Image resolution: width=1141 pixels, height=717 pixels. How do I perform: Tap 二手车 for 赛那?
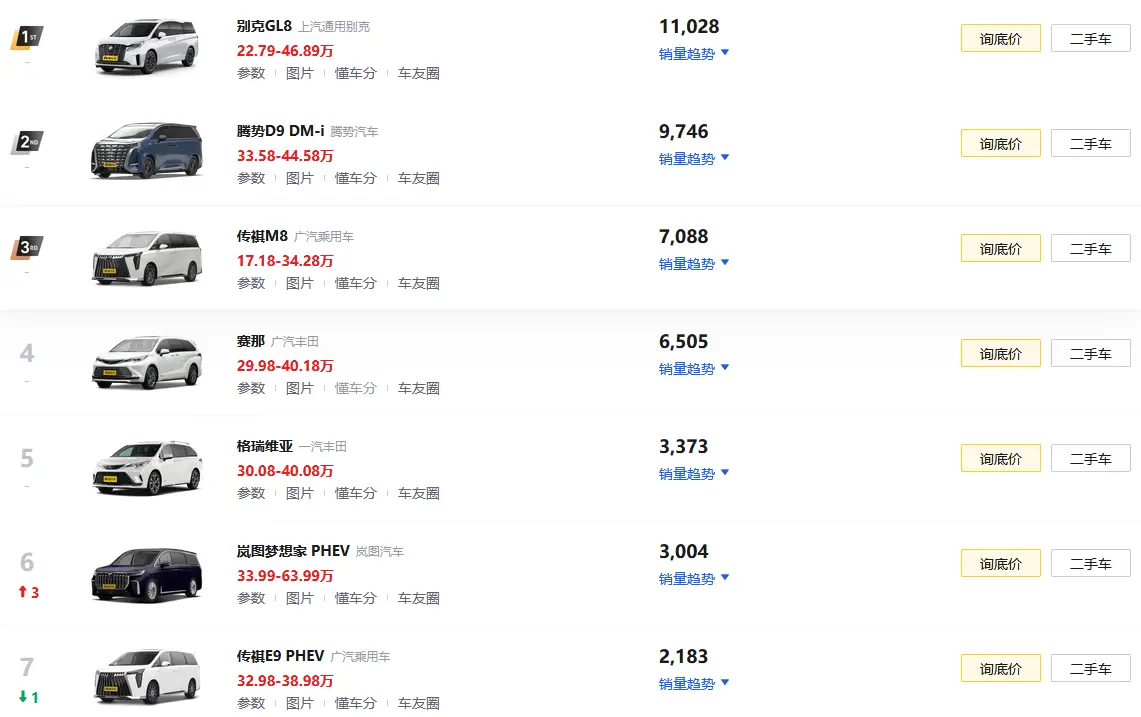1090,354
